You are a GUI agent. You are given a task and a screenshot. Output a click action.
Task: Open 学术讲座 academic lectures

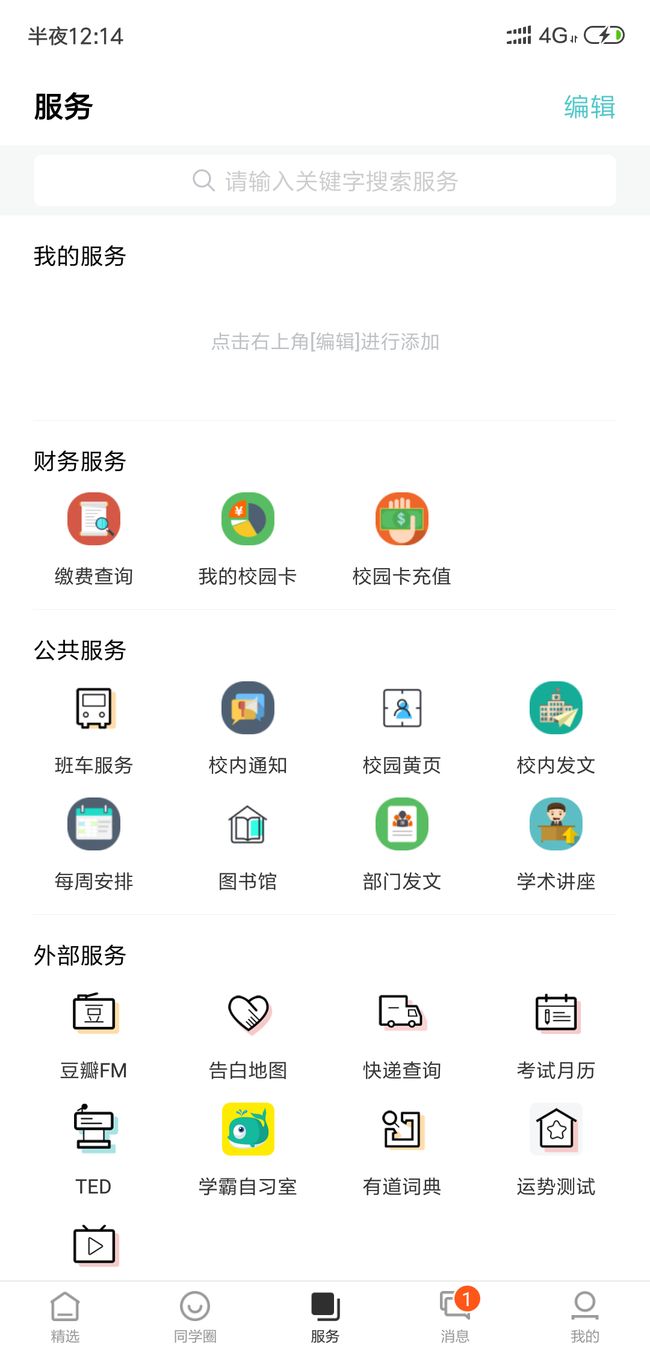(556, 844)
